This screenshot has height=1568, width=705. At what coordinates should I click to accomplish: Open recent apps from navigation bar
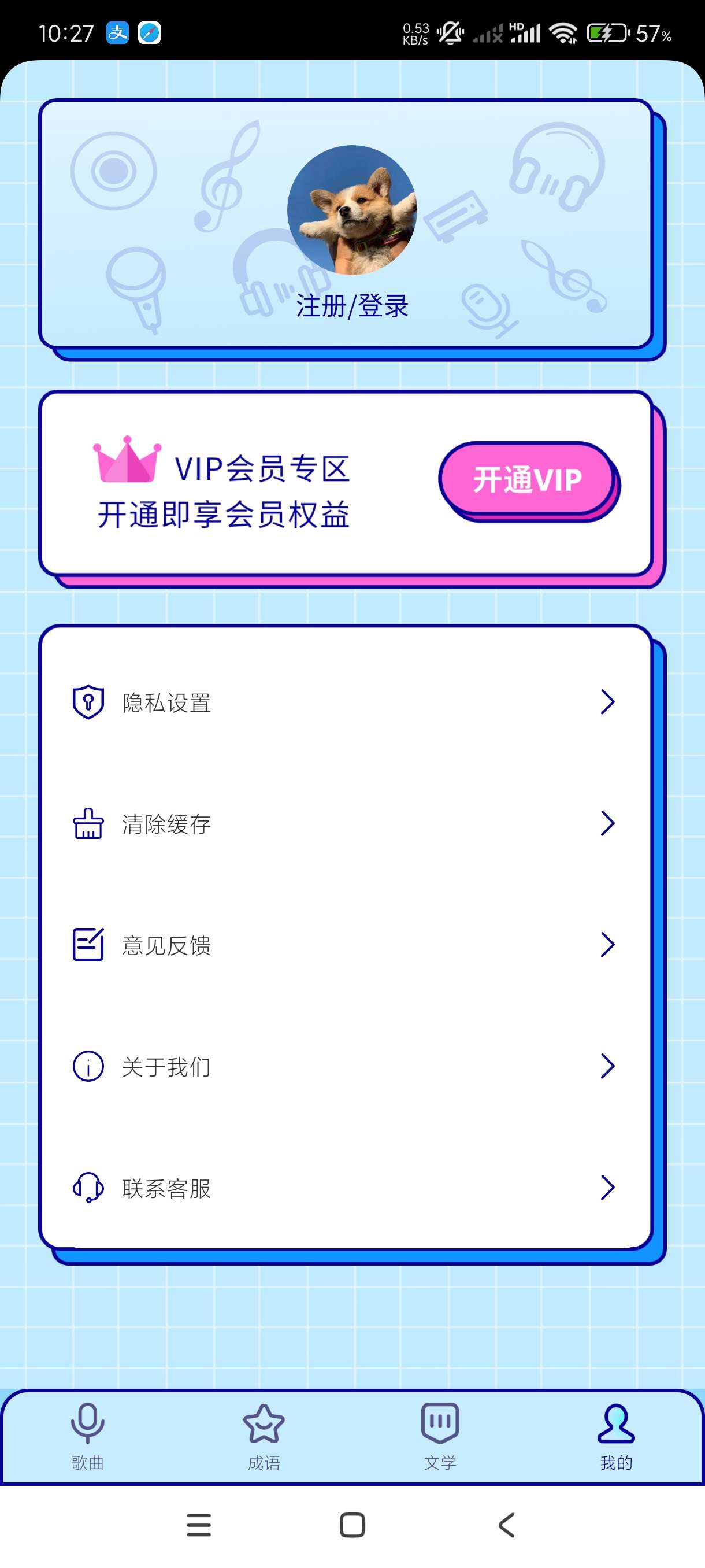(199, 1525)
